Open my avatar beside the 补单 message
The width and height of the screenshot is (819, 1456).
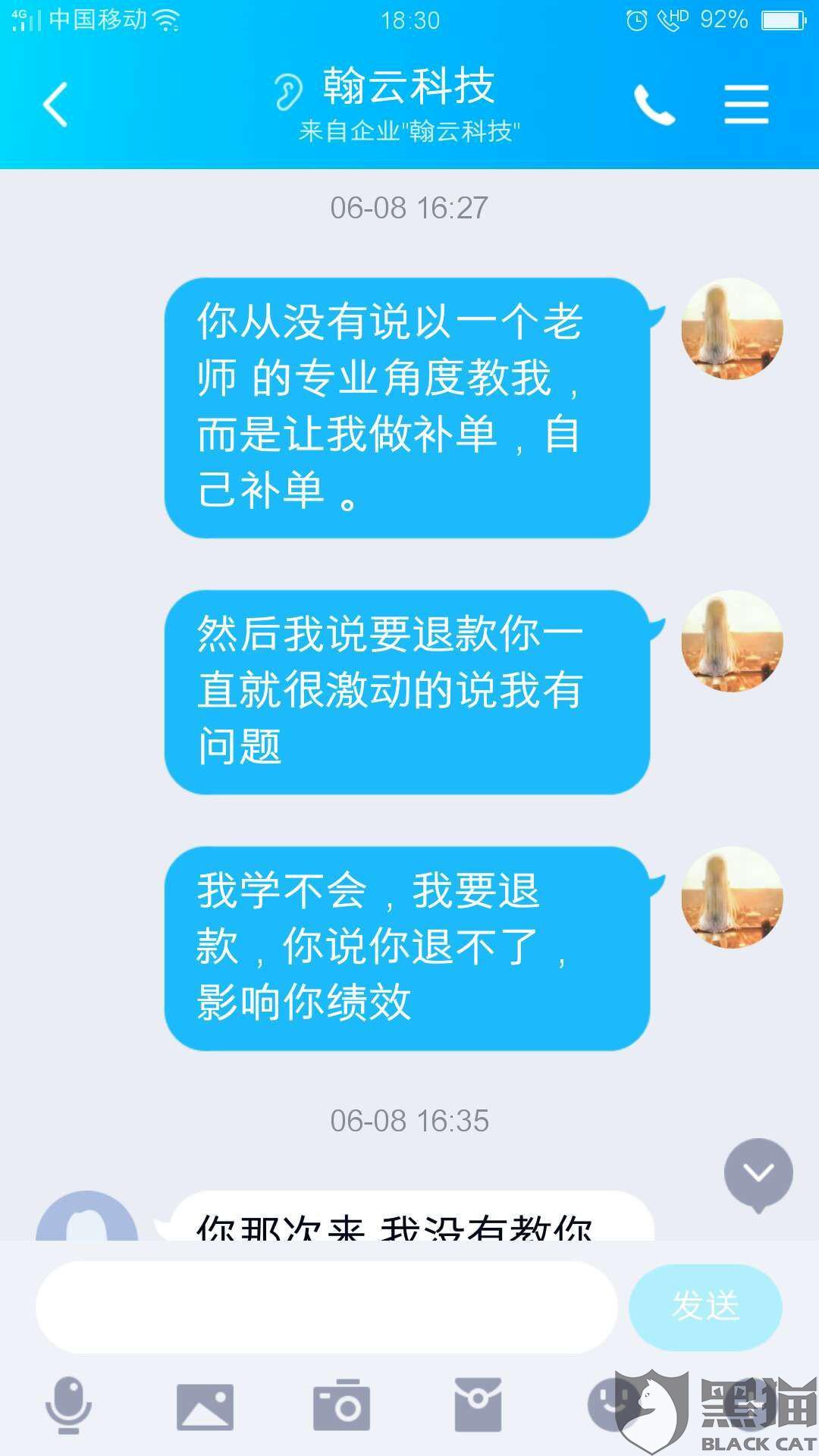tap(732, 329)
